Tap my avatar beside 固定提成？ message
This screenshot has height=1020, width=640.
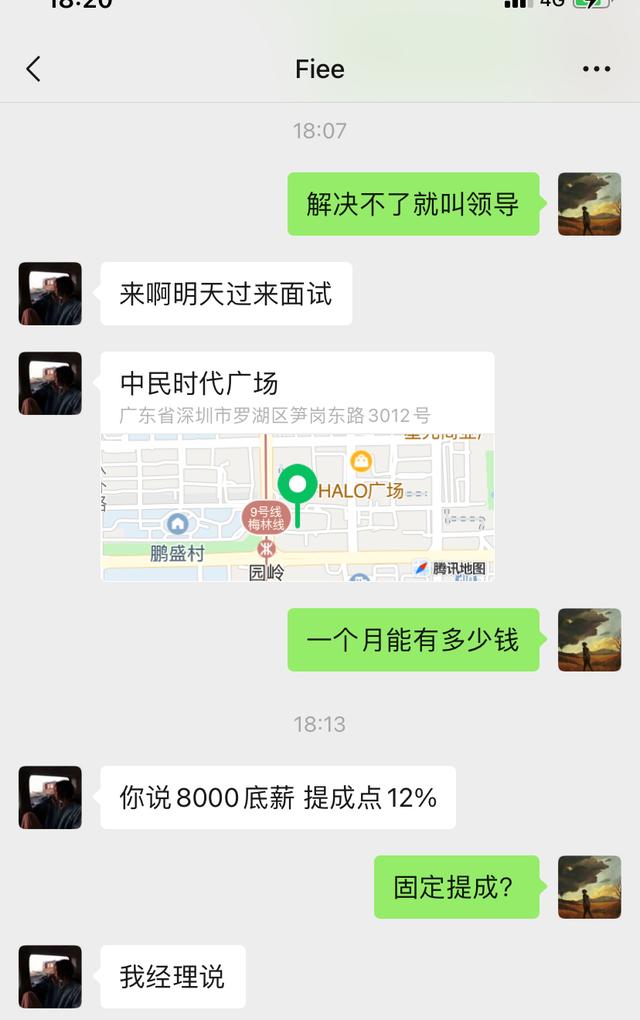tap(589, 887)
